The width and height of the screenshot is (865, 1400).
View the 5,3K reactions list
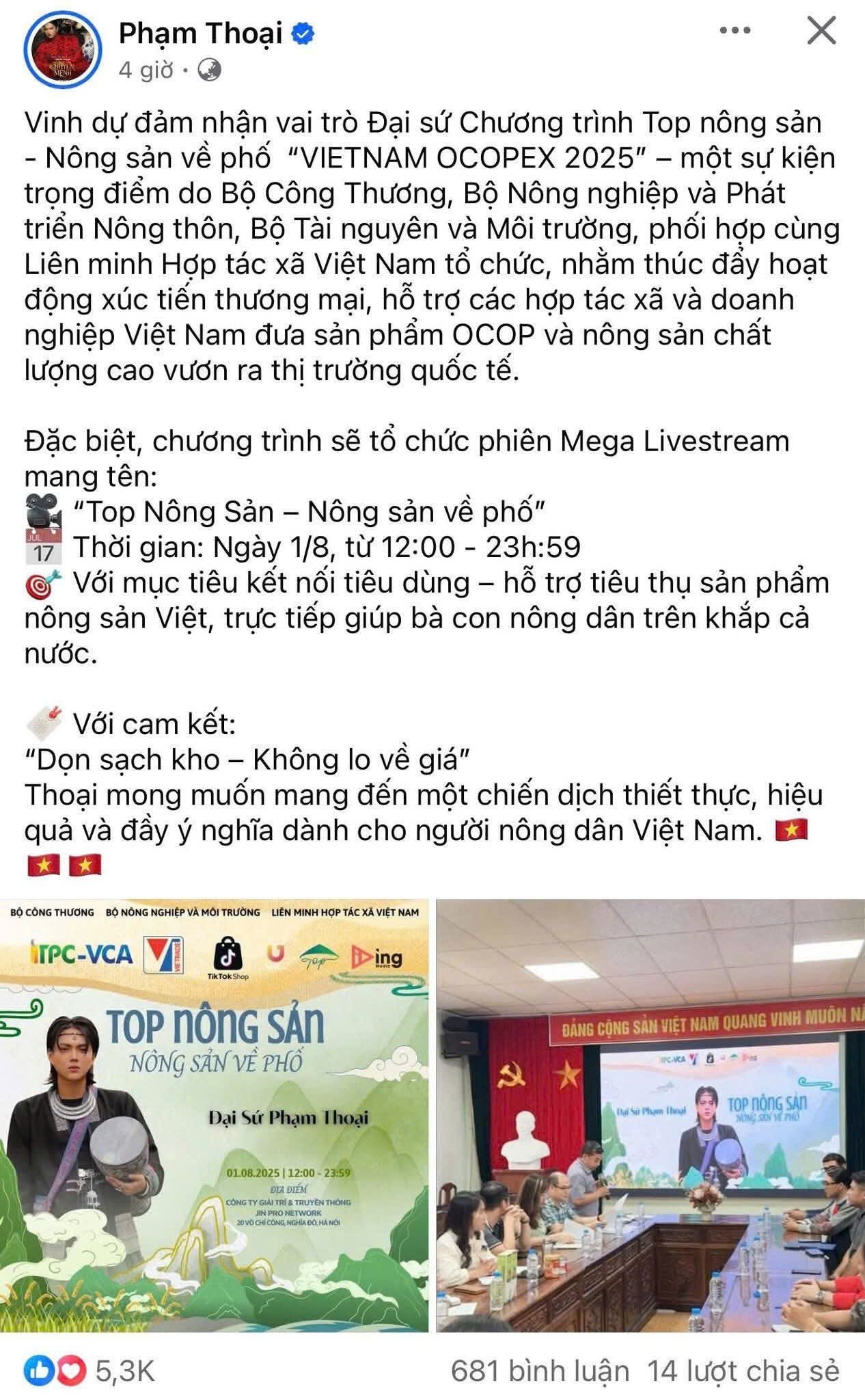click(90, 1371)
